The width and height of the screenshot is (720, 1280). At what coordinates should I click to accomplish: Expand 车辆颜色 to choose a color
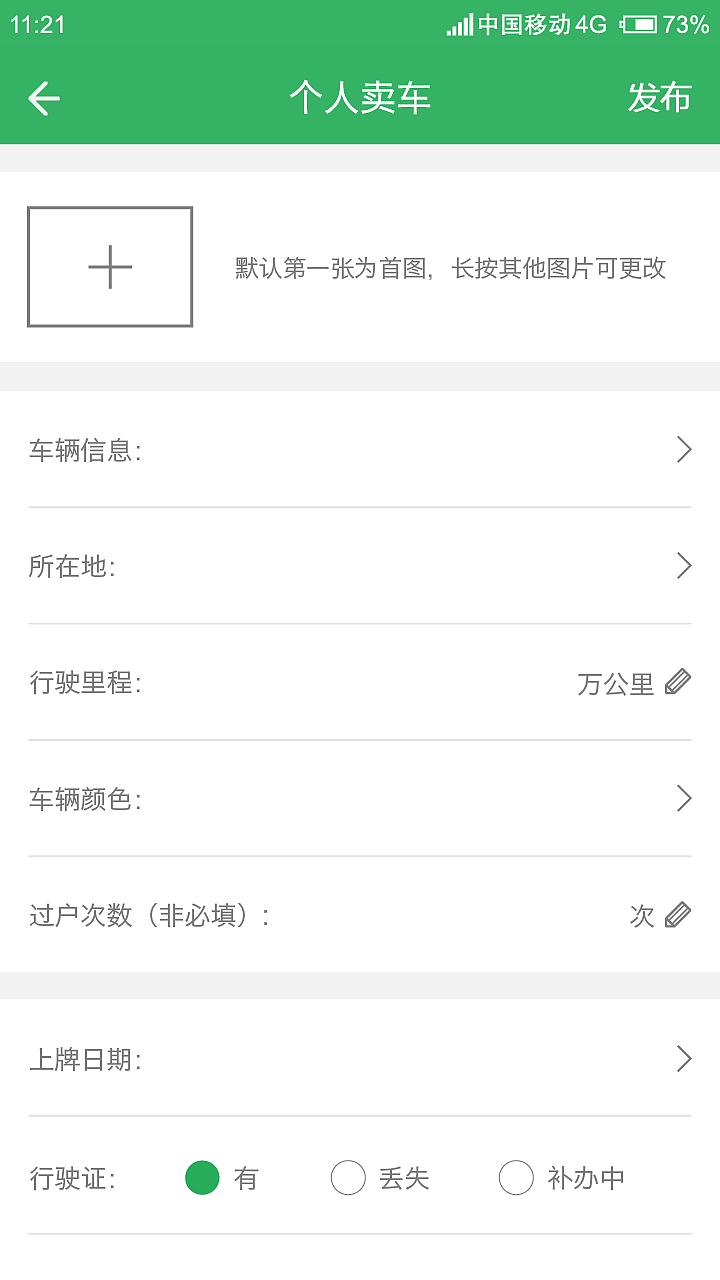pyautogui.click(x=684, y=798)
